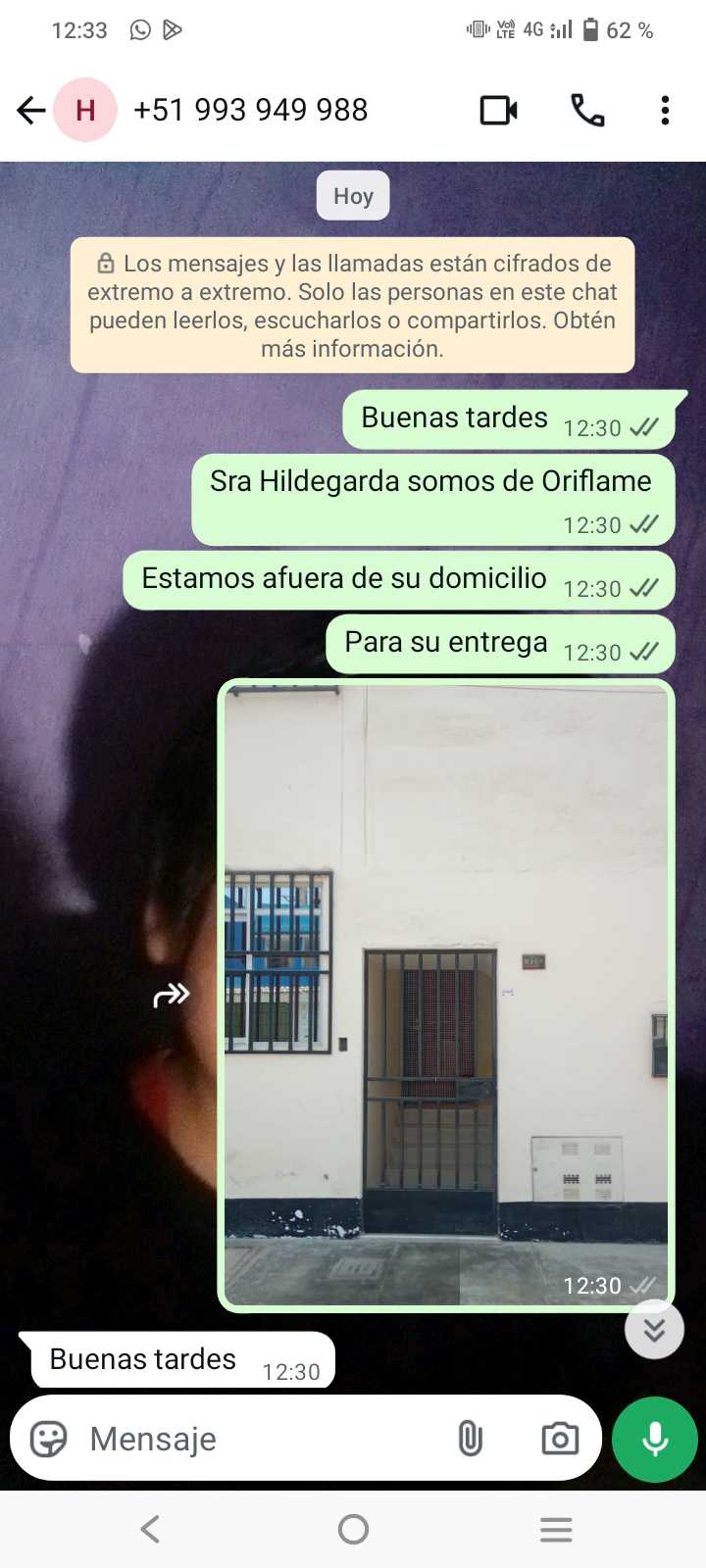
Task: Forward the photo with the arrow icon
Action: coord(172,996)
